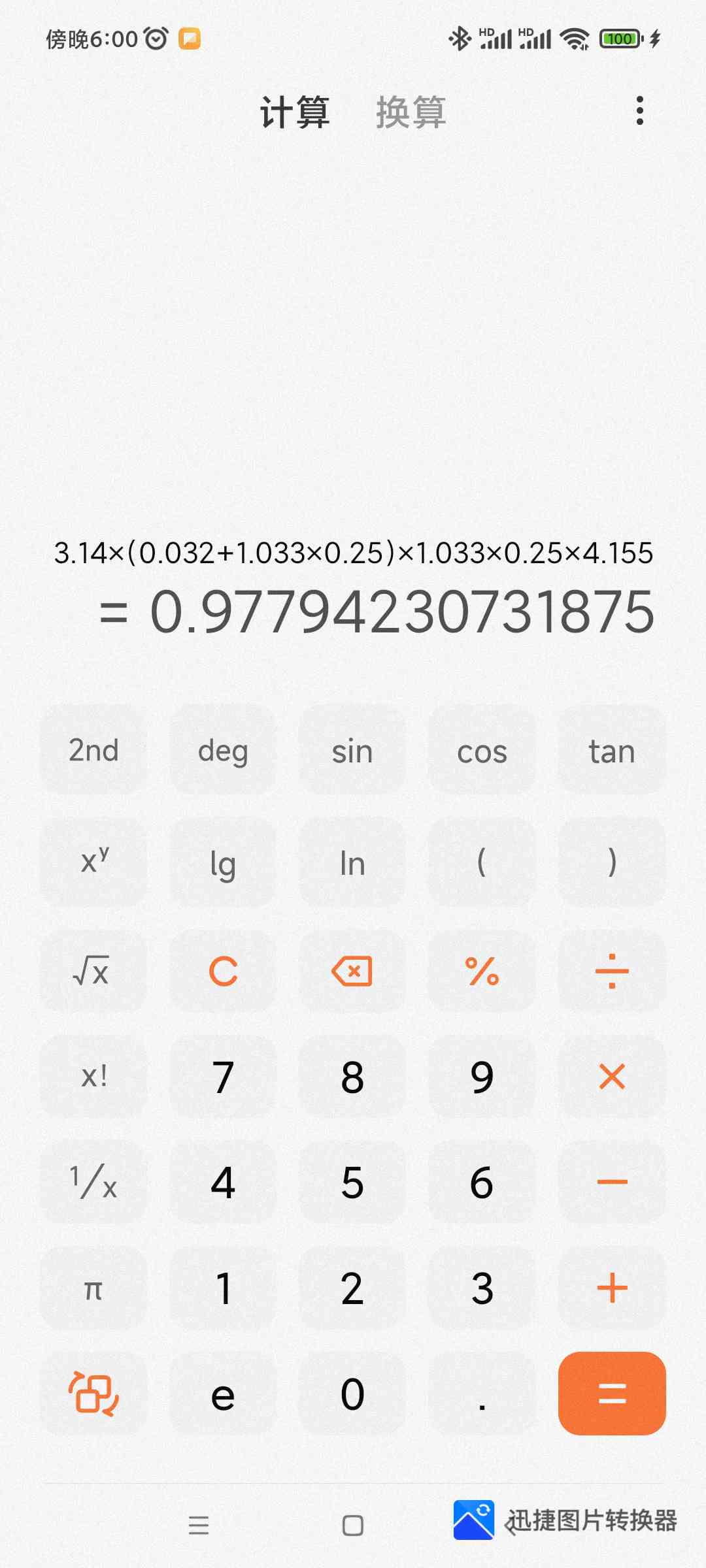This screenshot has height=1568, width=706.
Task: Switch to the 换算 conversion tab
Action: [x=411, y=112]
